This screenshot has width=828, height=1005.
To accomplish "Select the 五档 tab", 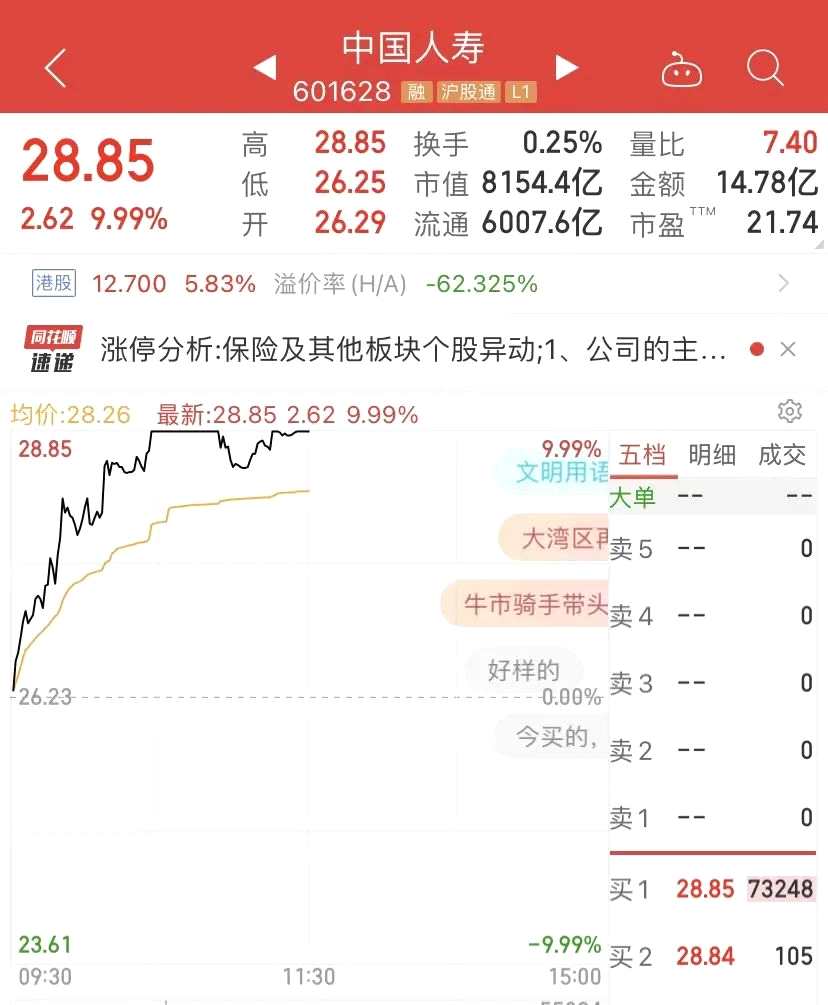I will click(642, 455).
